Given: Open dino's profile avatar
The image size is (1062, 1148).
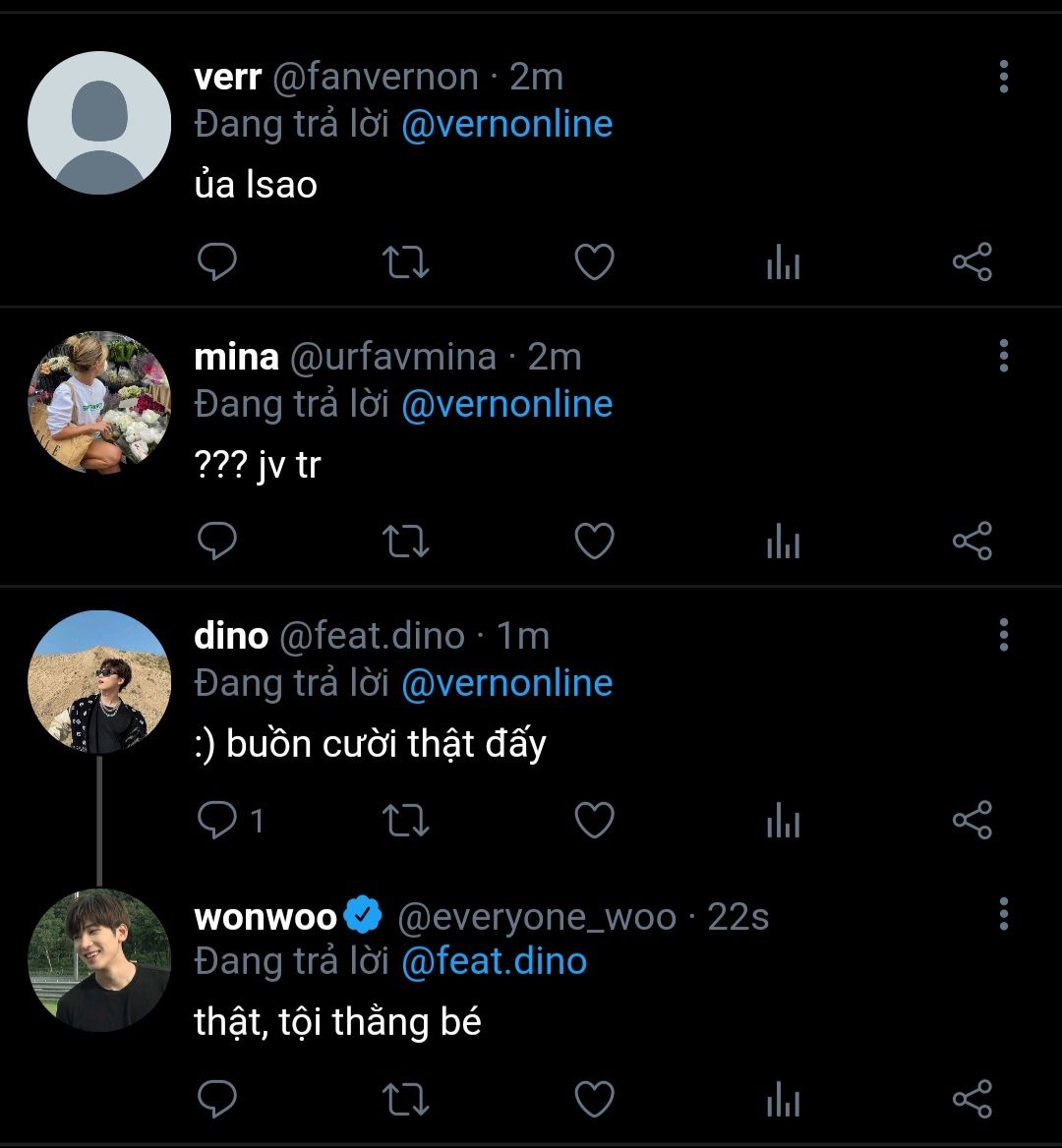Looking at the screenshot, I should pos(99,682).
